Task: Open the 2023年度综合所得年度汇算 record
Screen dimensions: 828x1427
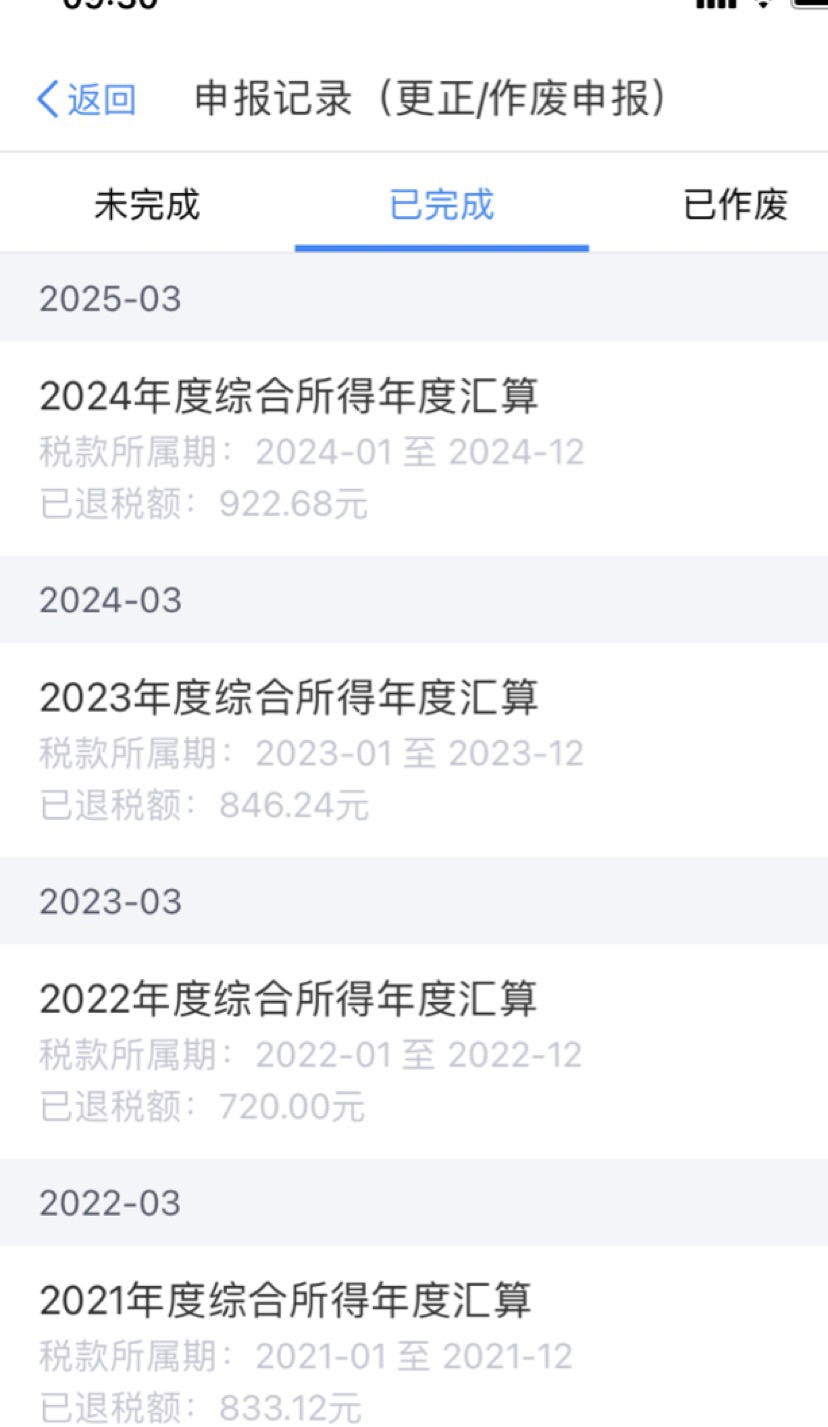Action: [x=414, y=750]
